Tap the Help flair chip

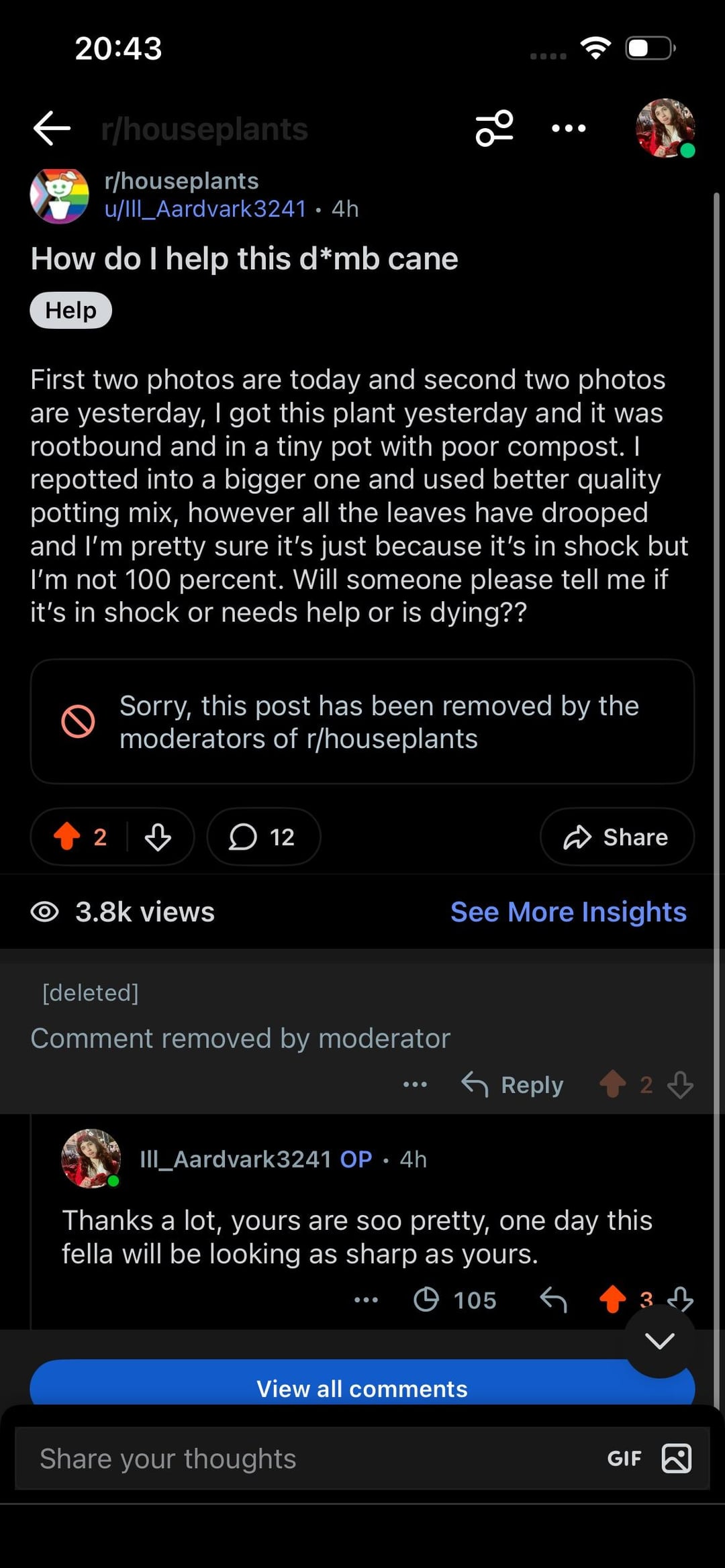(70, 311)
